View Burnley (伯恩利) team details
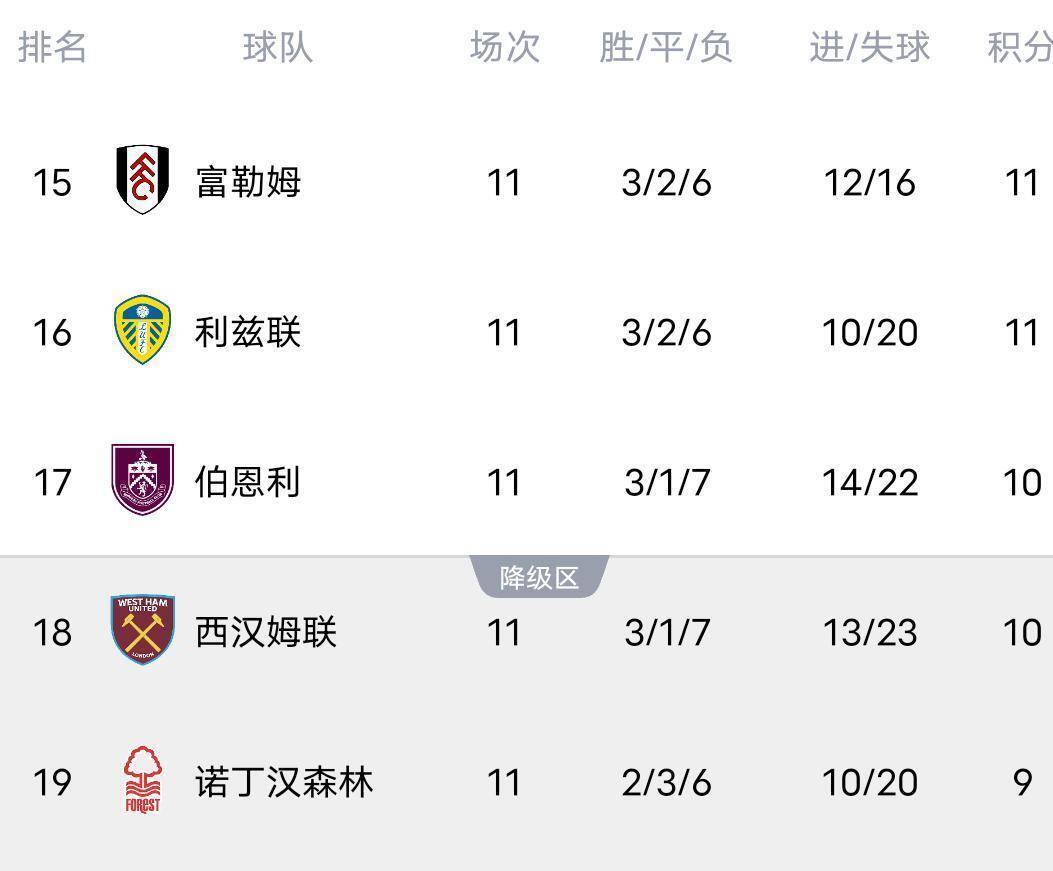Screen dimensions: 1053x871 point(248,482)
